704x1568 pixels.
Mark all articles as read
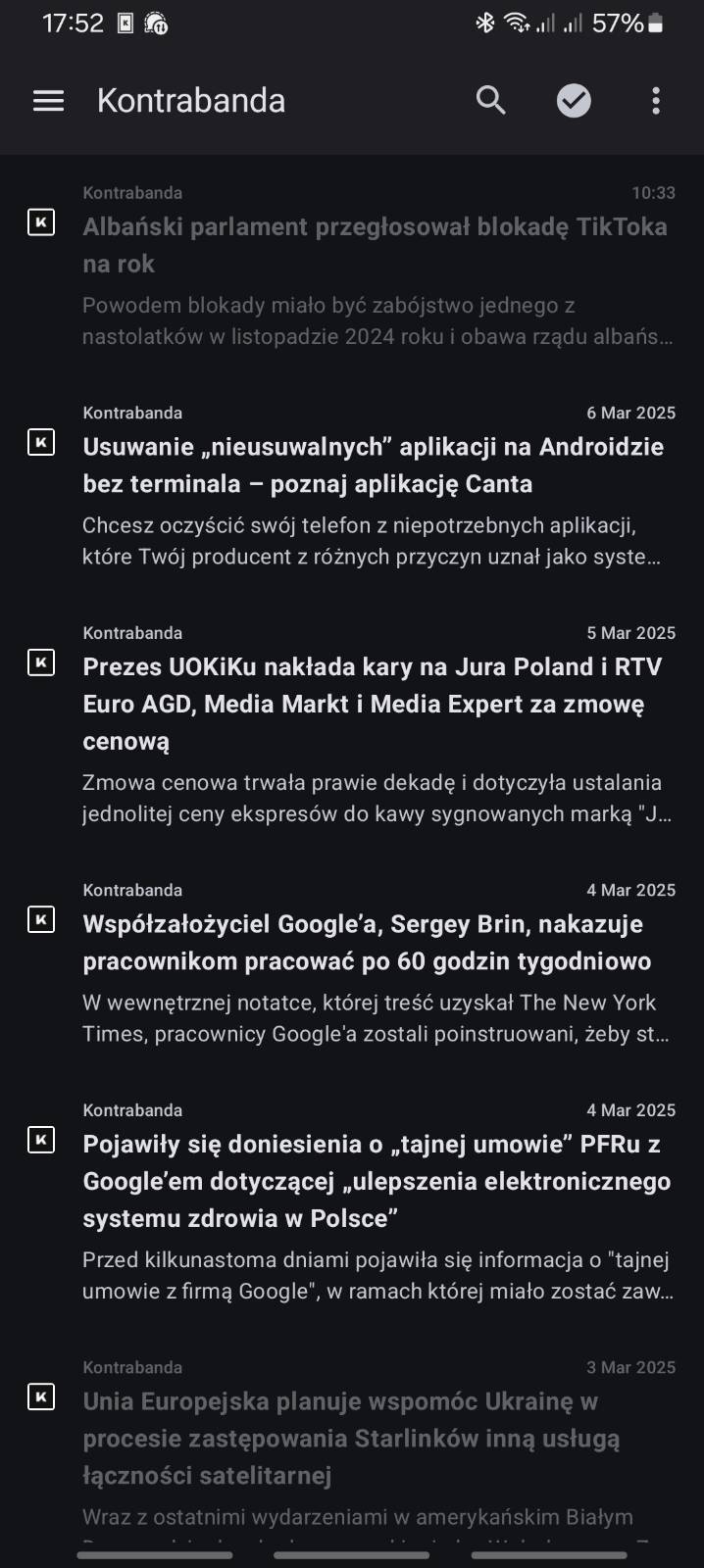574,100
